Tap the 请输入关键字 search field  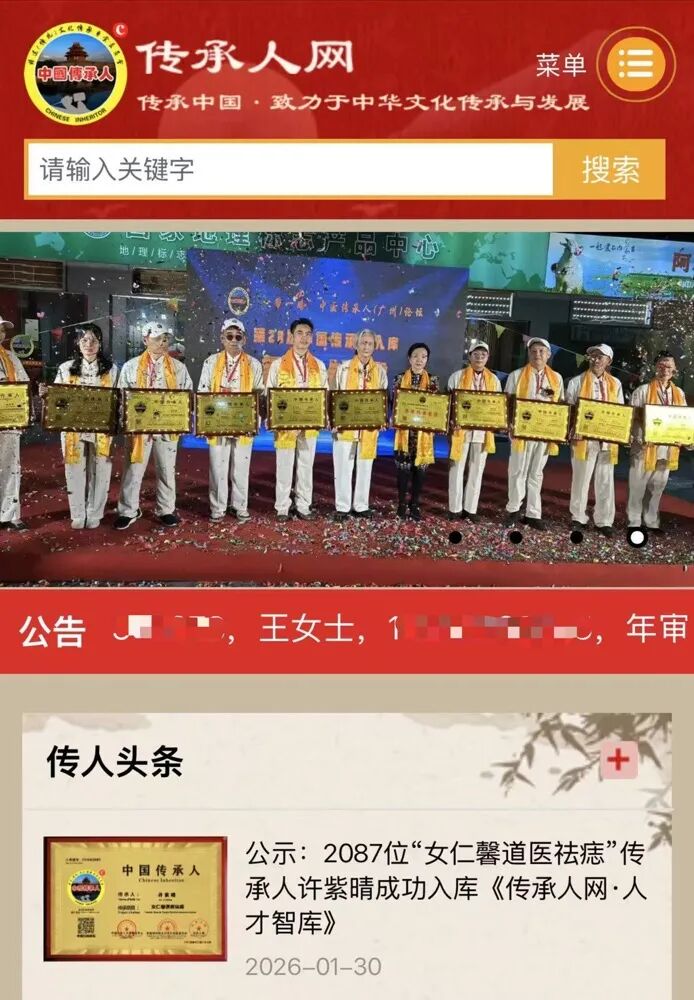click(289, 169)
